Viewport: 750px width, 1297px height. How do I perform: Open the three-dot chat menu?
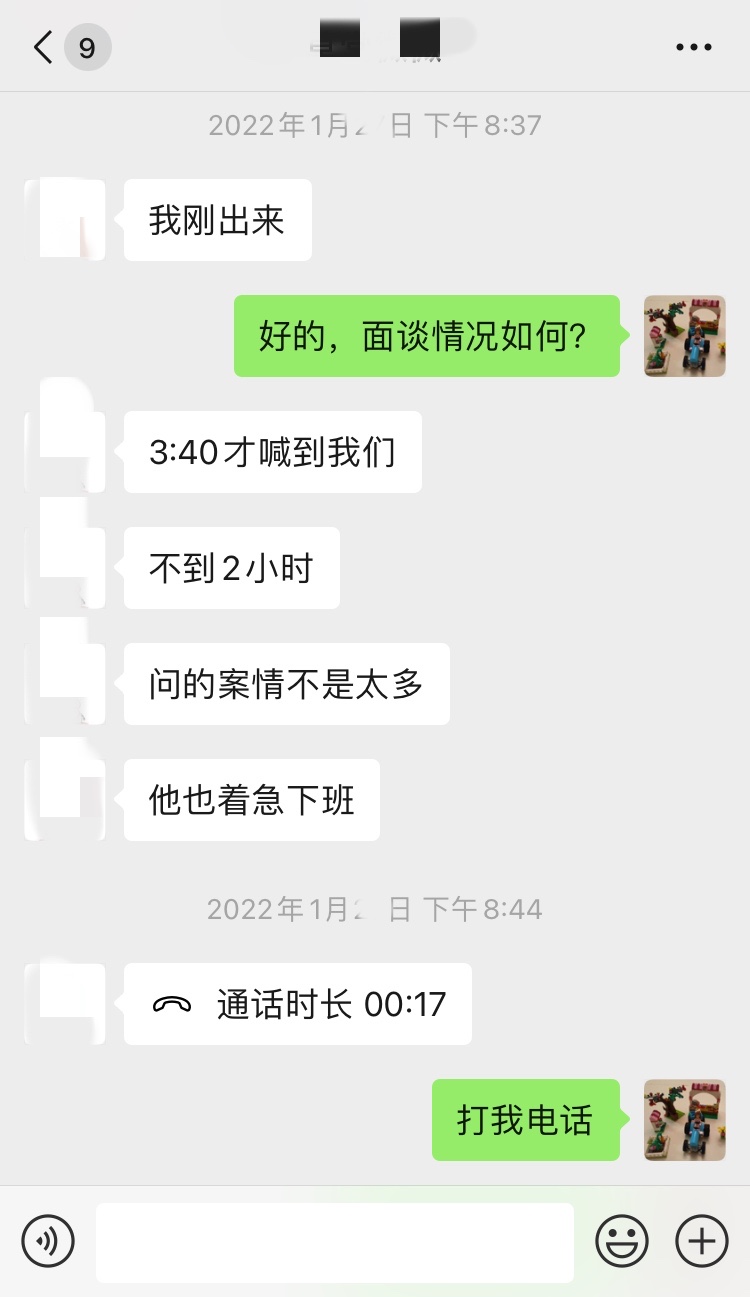(694, 47)
